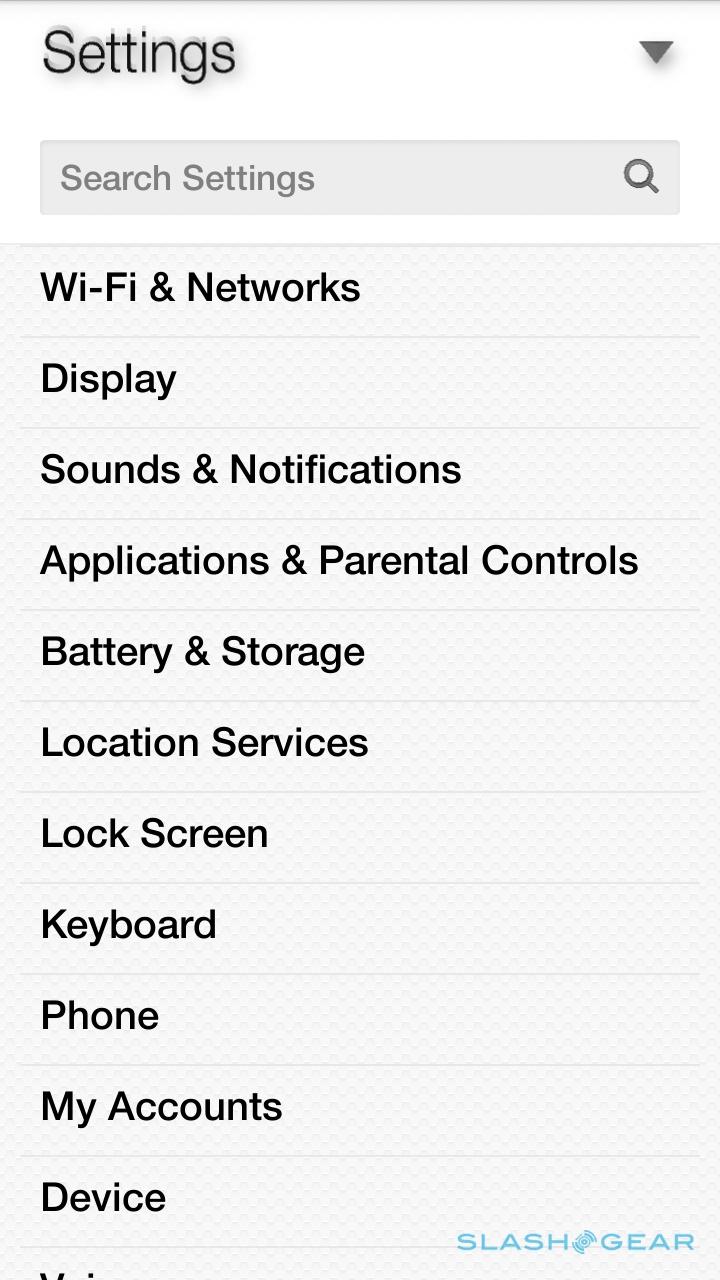Select Lock Screen settings

pos(154,834)
